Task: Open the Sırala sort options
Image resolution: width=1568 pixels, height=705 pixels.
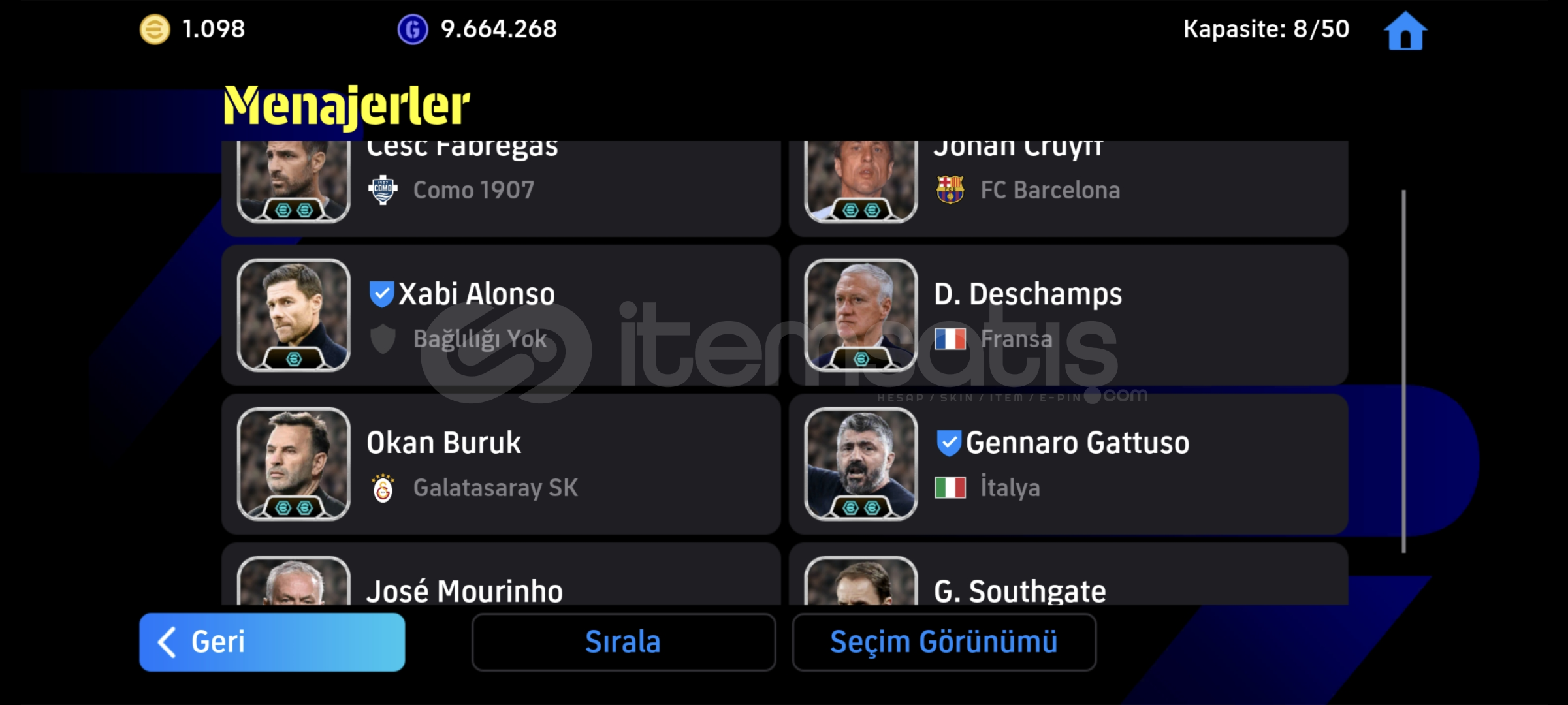Action: (623, 642)
